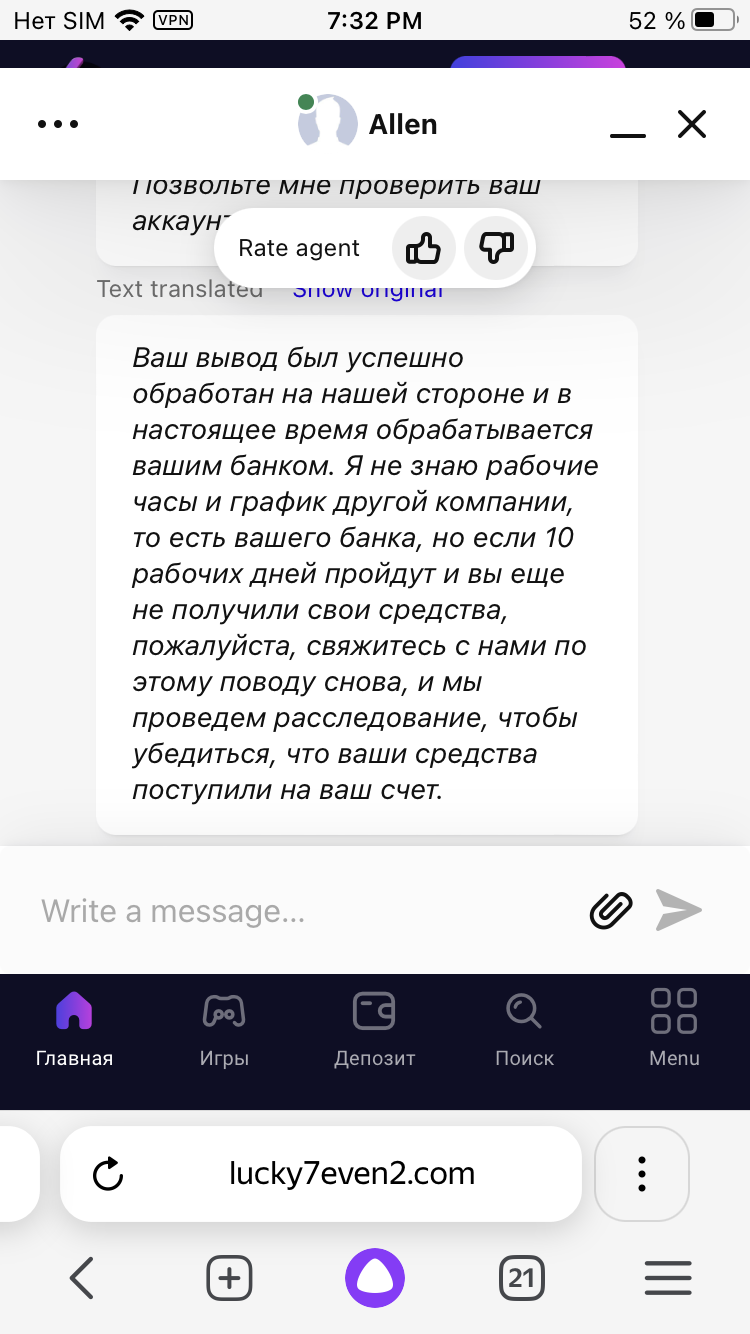750x1334 pixels.
Task: Open the chat options three-dot menu
Action: 58,125
